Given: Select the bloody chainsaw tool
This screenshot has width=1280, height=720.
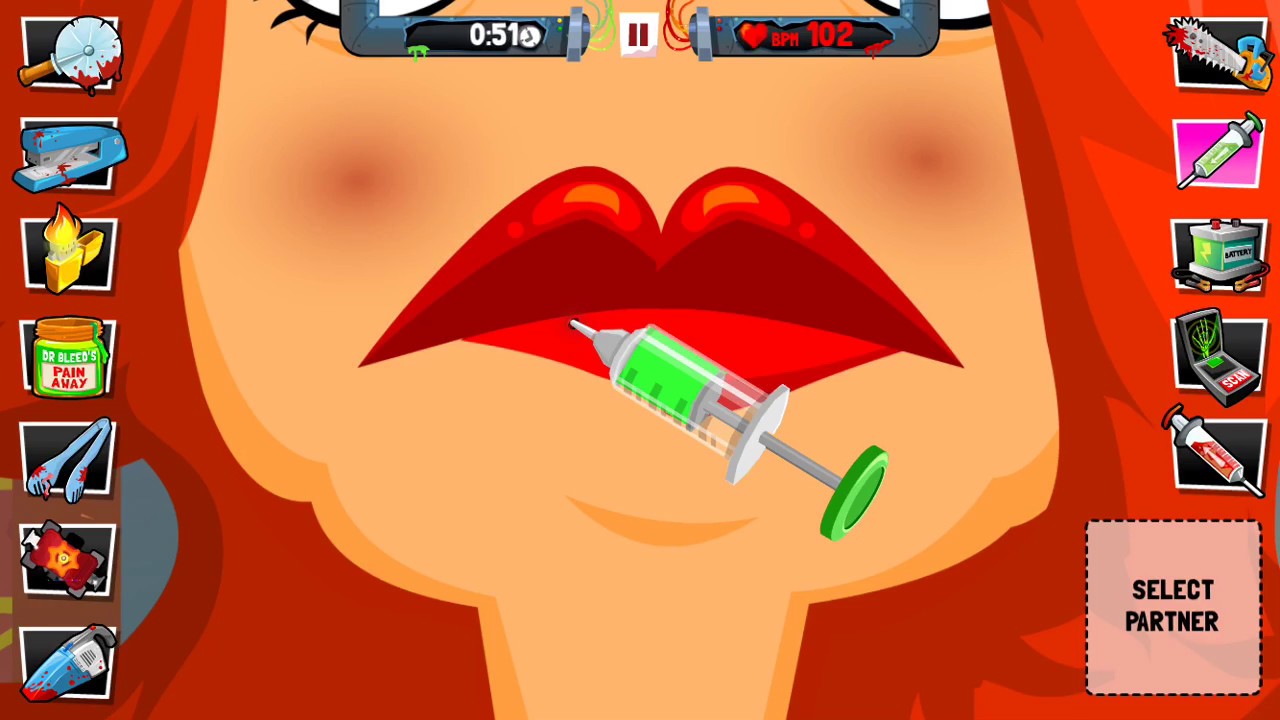Looking at the screenshot, I should pyautogui.click(x=1217, y=53).
